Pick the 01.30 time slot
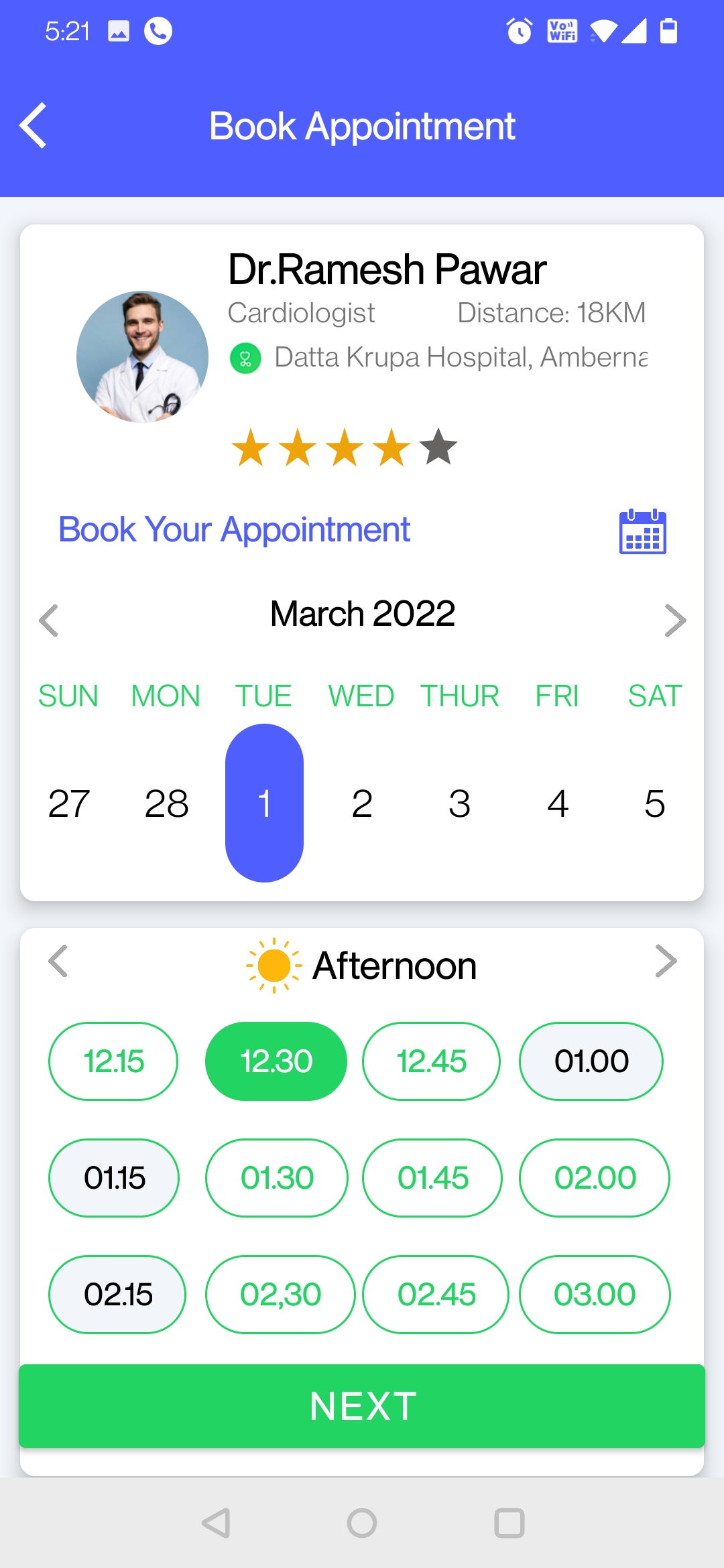The height and width of the screenshot is (1568, 724). [x=277, y=1178]
